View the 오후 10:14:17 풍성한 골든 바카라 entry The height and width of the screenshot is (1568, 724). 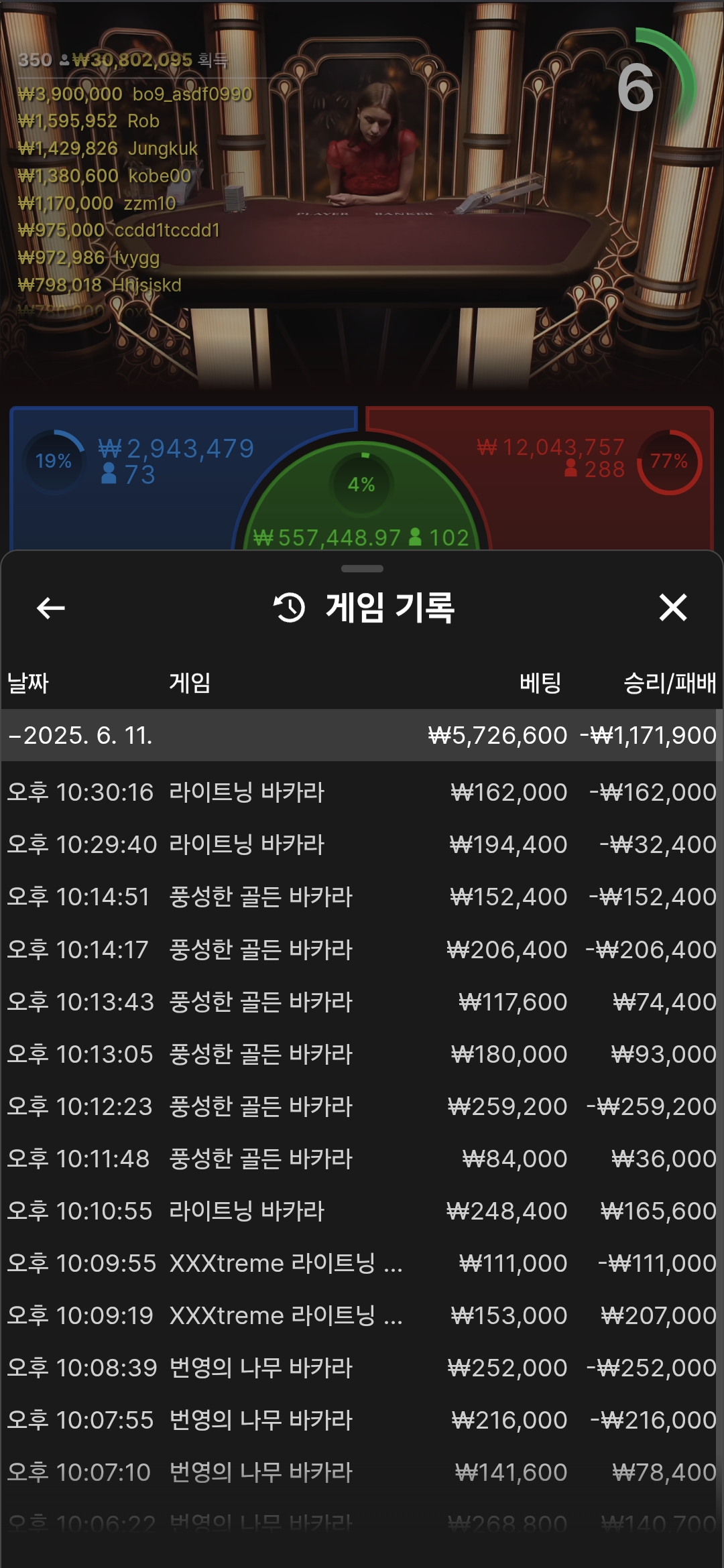point(362,950)
